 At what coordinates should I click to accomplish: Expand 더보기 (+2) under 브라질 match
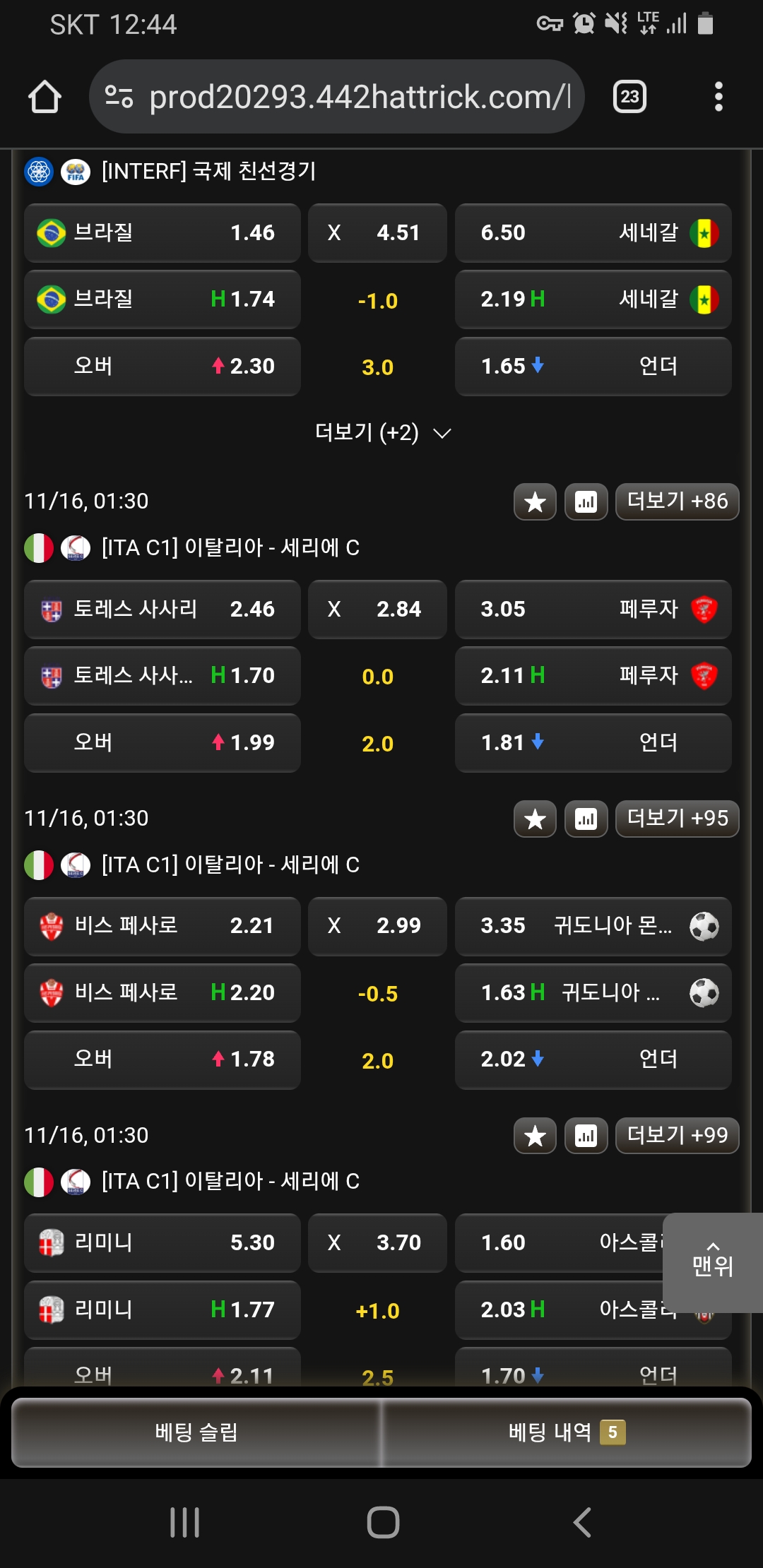click(x=381, y=432)
